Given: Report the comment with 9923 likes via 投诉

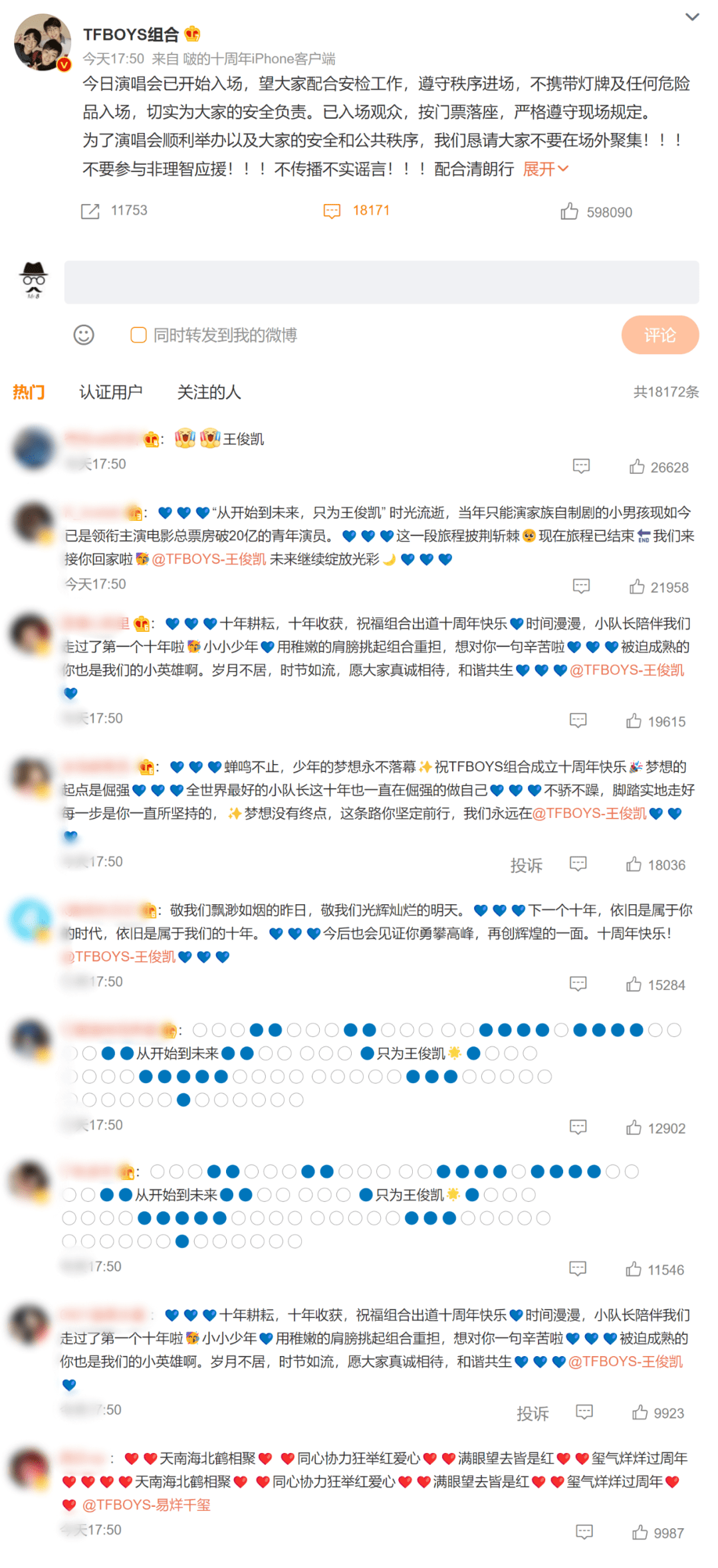Looking at the screenshot, I should point(533,1413).
